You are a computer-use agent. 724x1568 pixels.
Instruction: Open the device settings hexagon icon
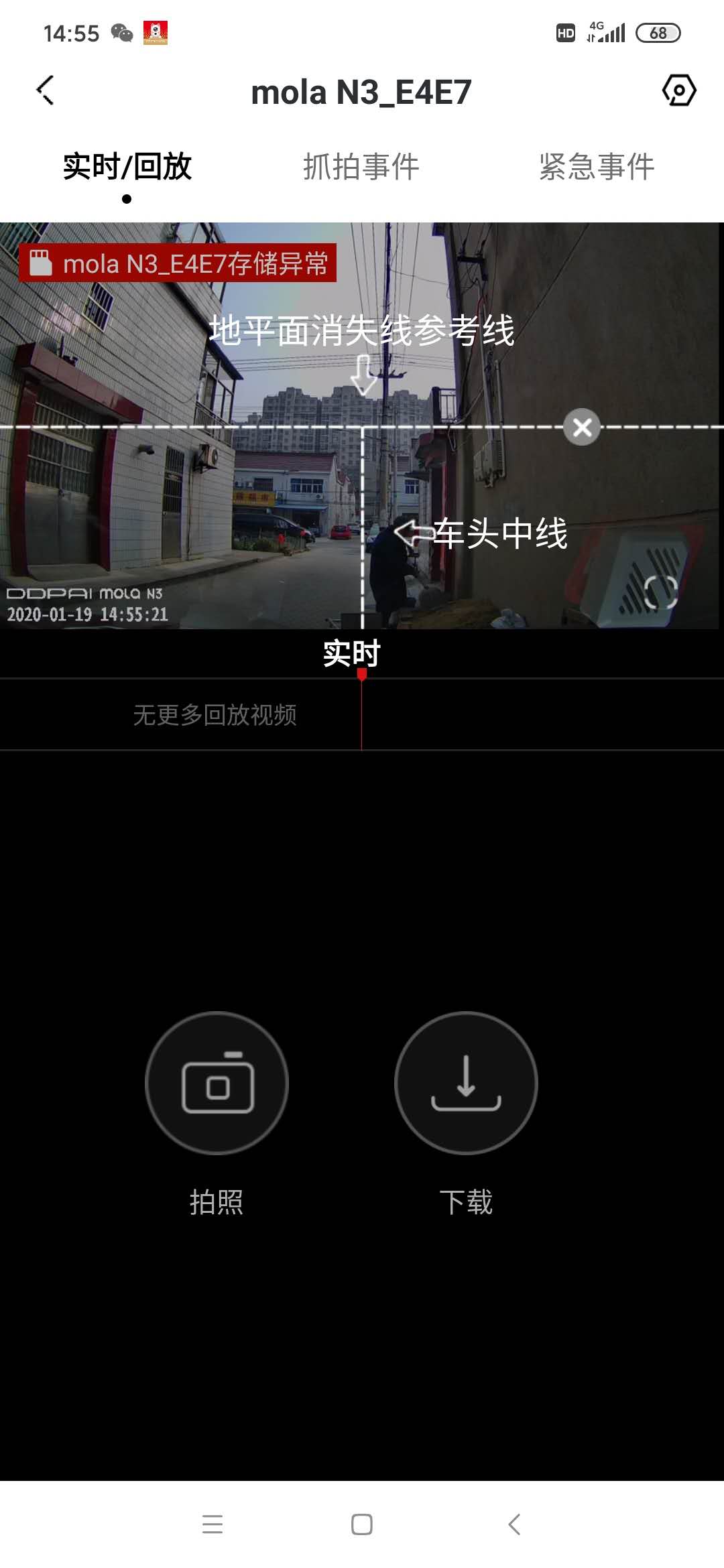[x=678, y=90]
